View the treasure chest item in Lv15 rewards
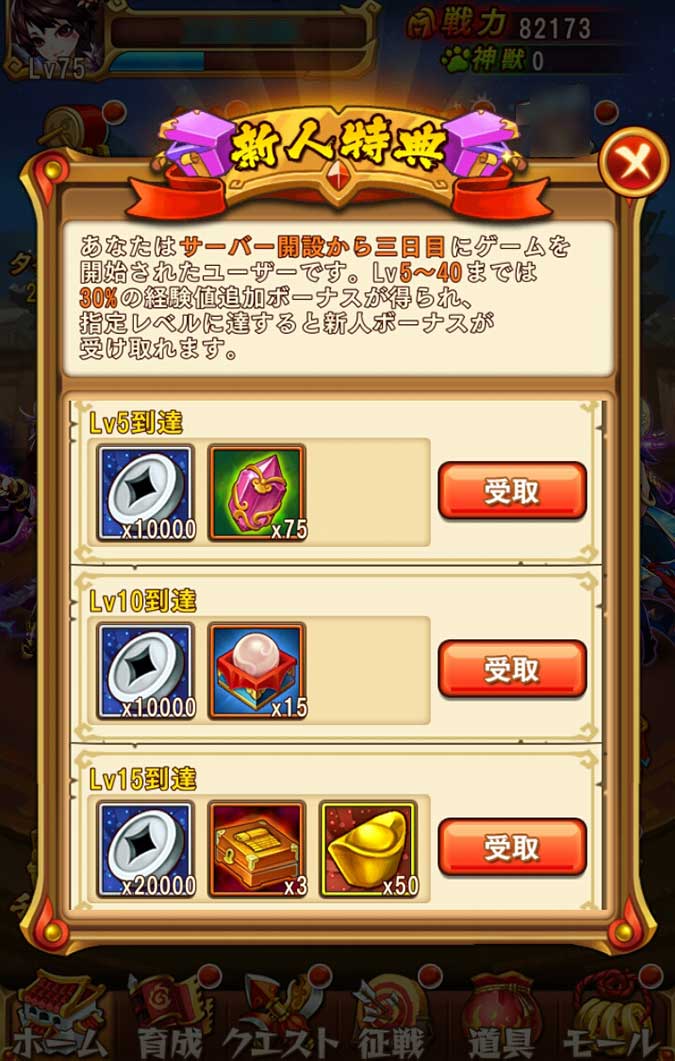This screenshot has height=1061, width=675. click(x=257, y=849)
